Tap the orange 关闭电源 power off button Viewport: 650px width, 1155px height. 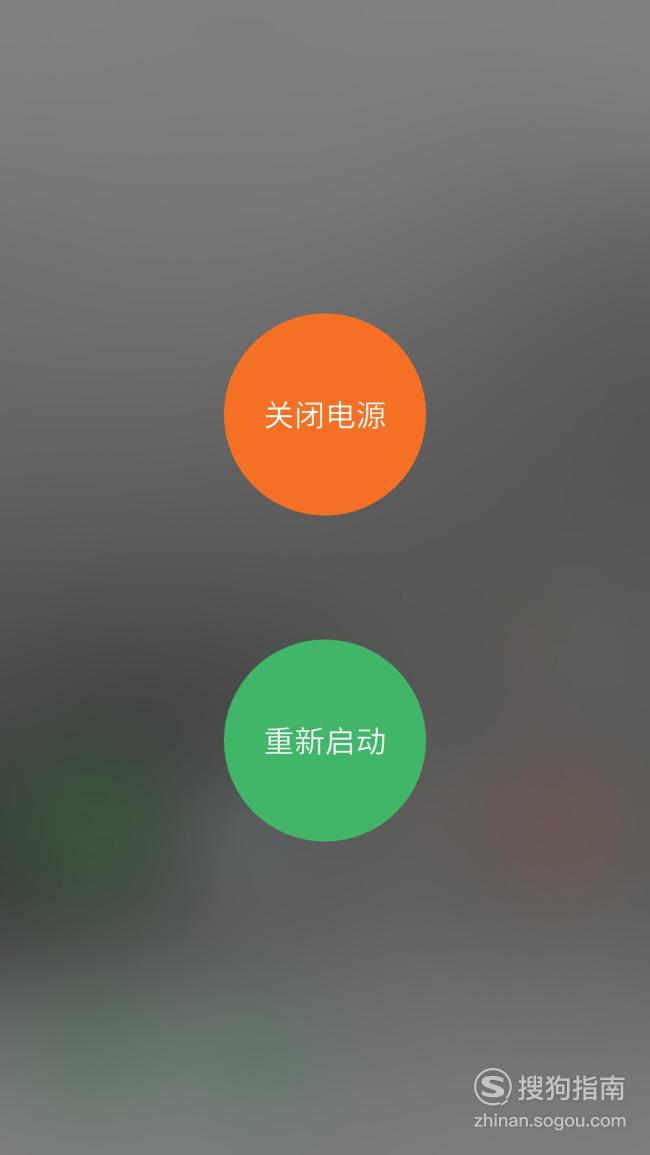coord(325,415)
